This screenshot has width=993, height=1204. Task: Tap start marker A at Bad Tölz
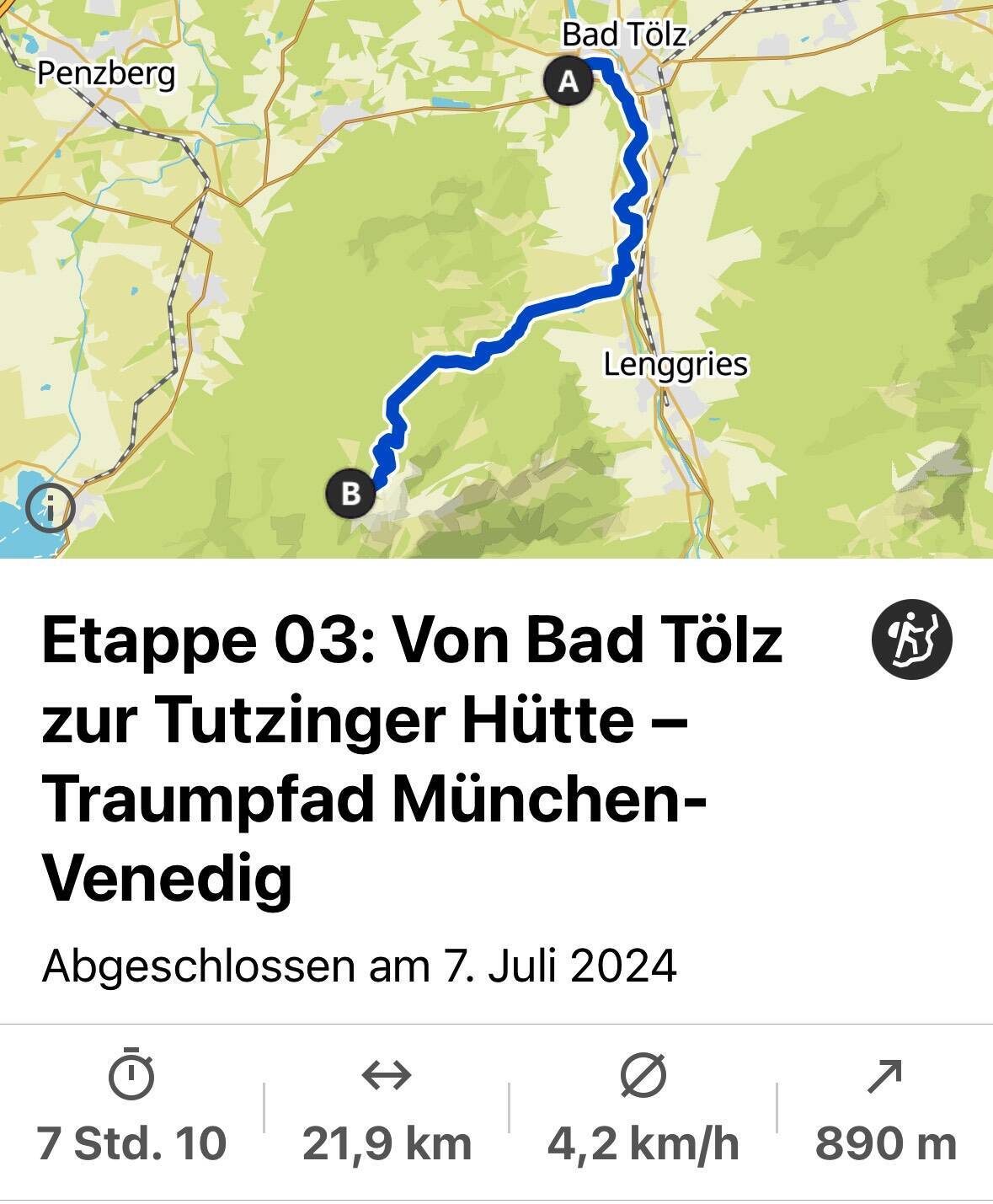coord(569,82)
